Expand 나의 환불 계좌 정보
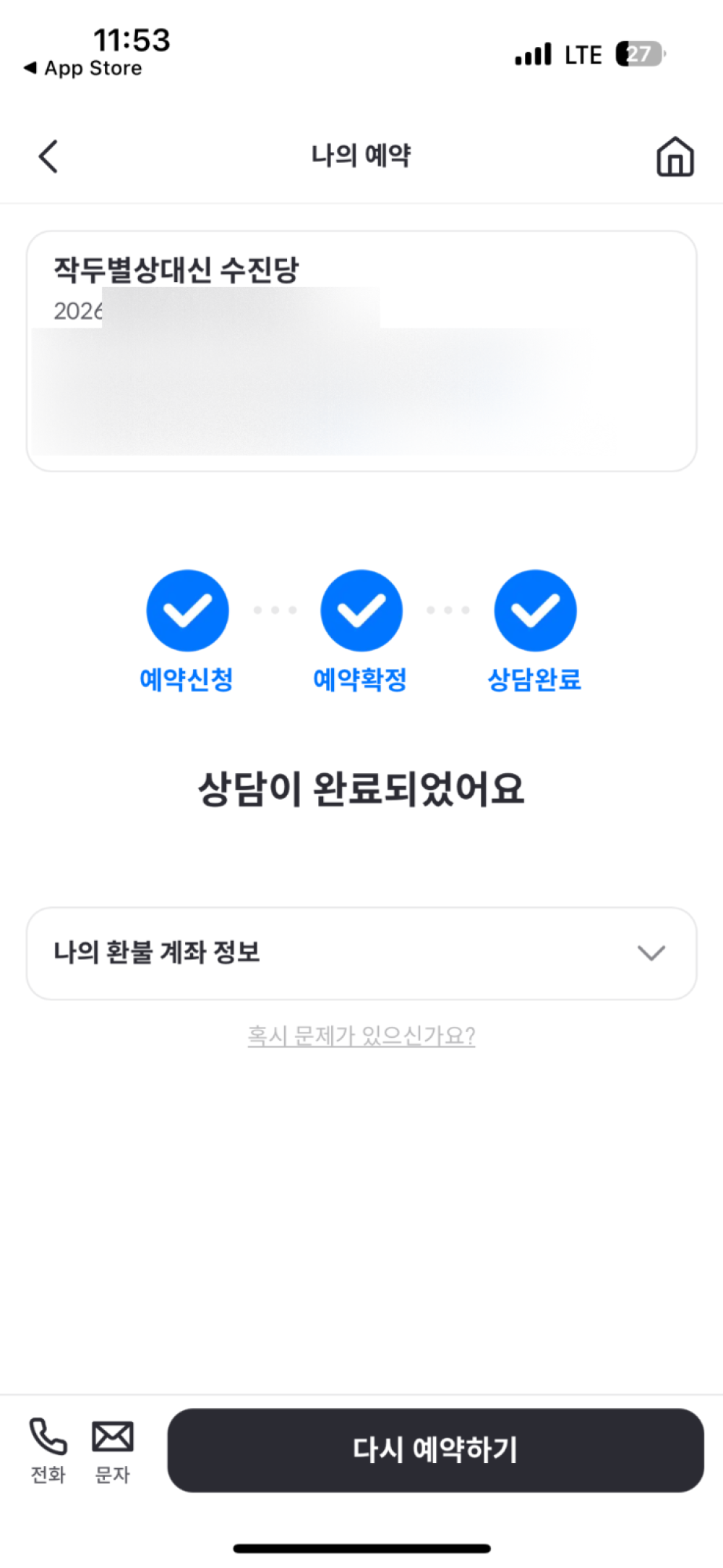 361,953
